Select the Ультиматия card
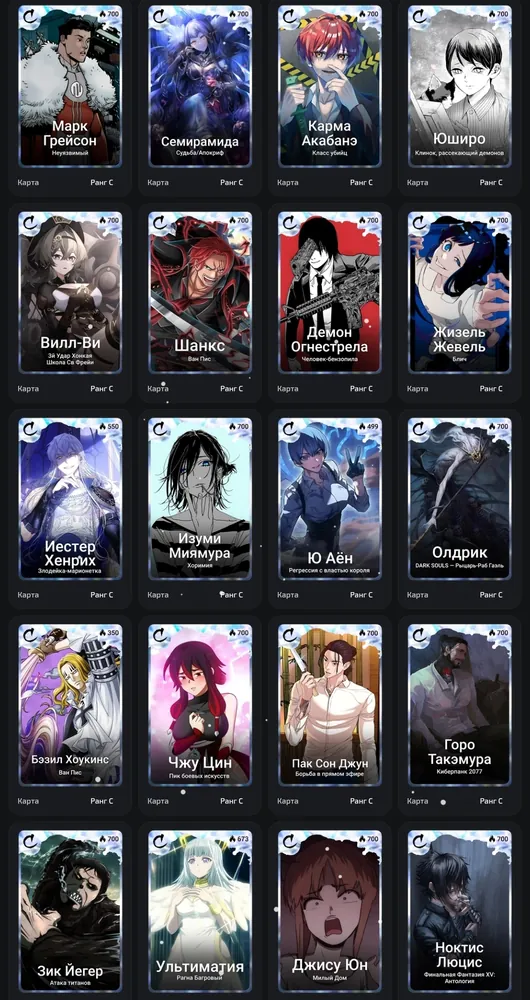 tap(200, 910)
